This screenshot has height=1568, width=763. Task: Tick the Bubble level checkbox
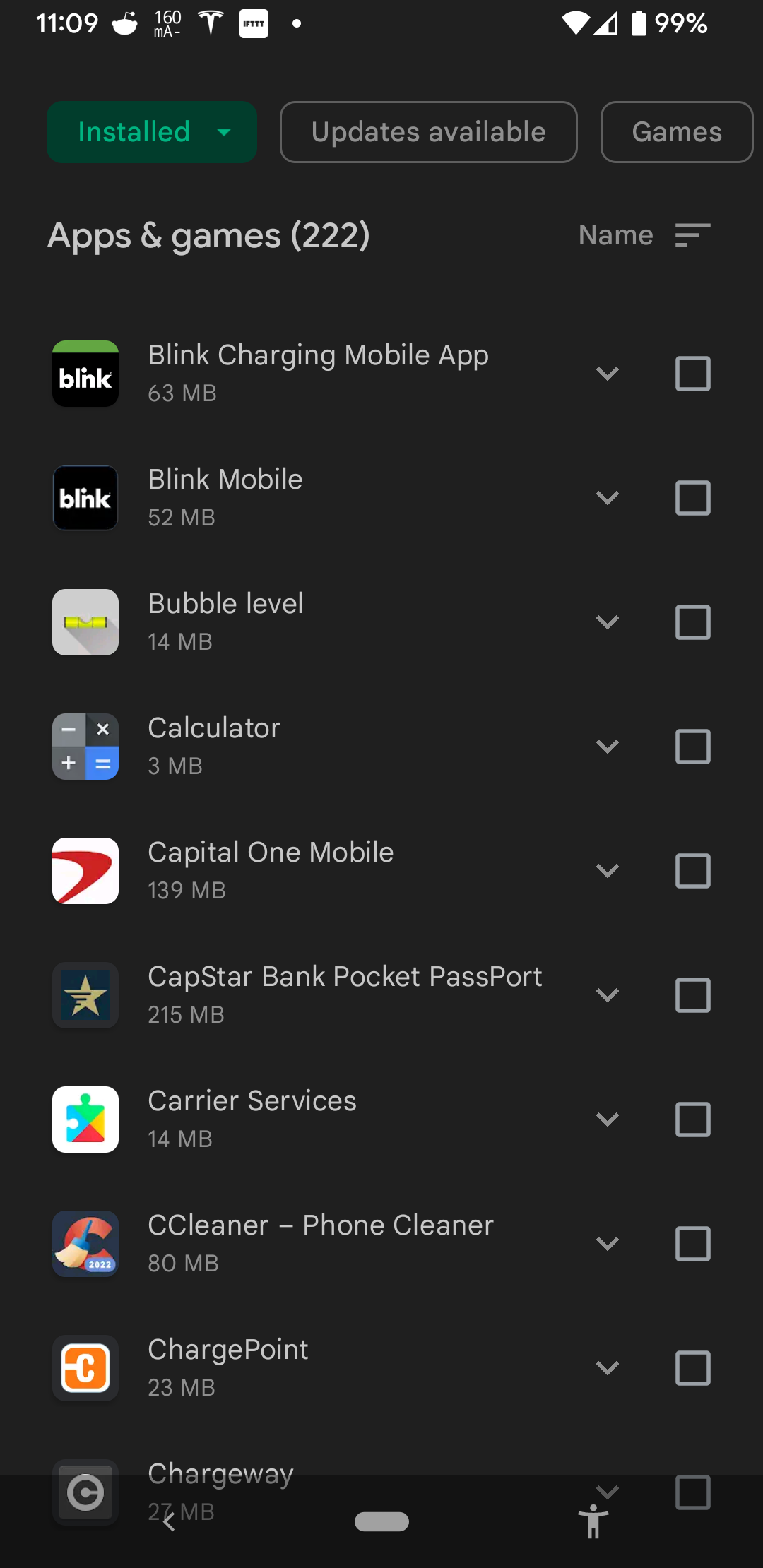692,622
